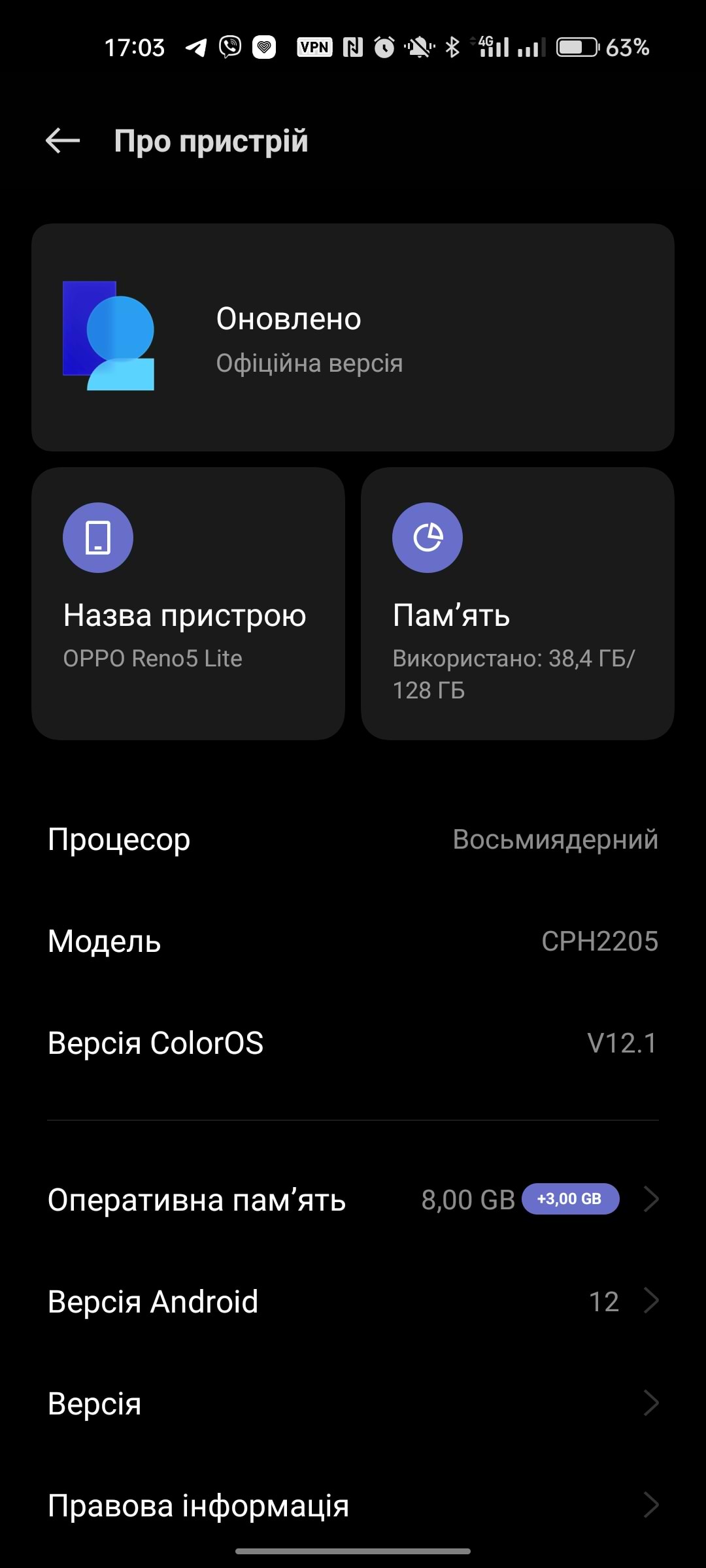Open the Версія row
706x1568 pixels.
pos(353,1403)
